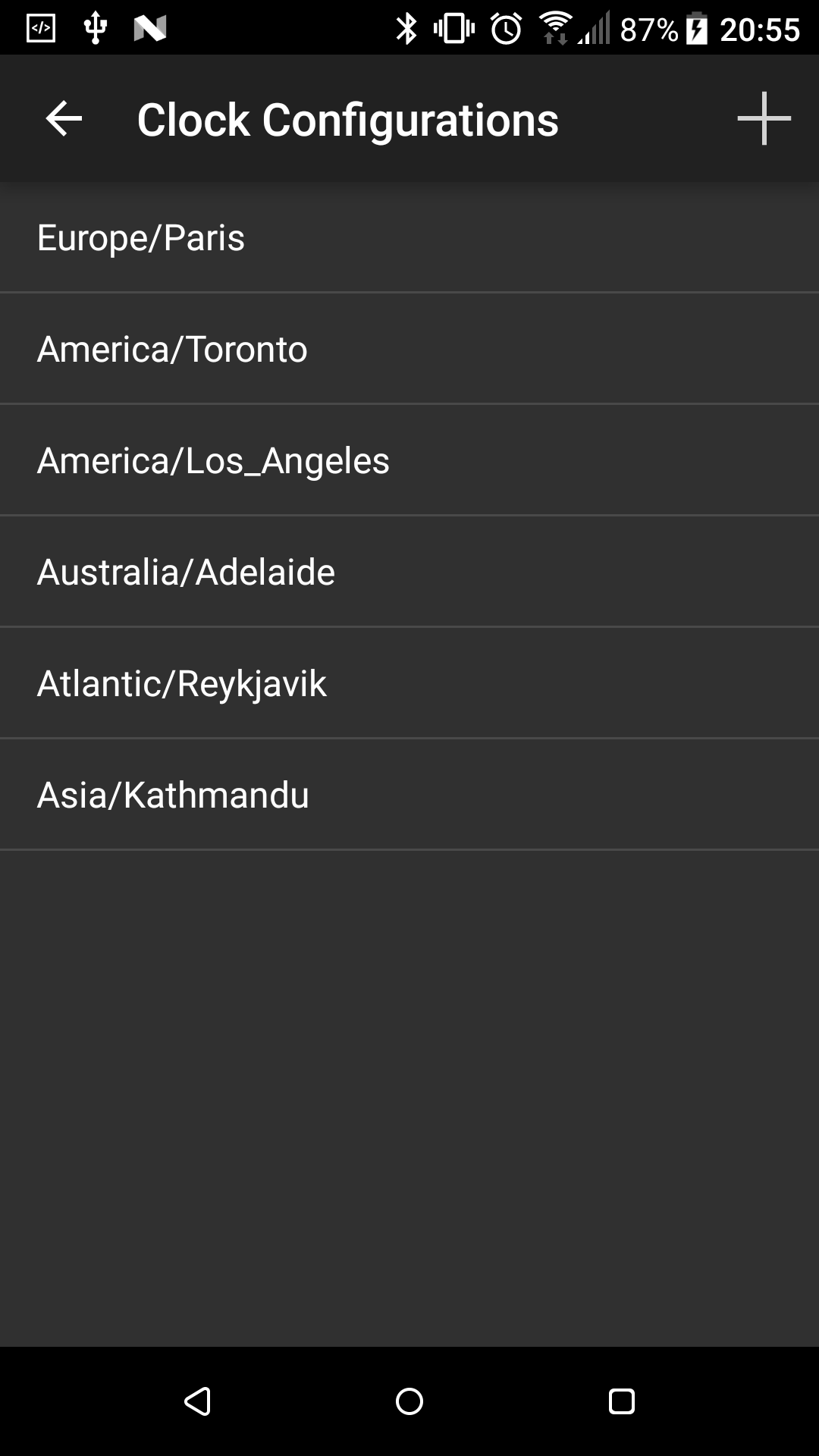The image size is (819, 1456).
Task: Tap the home circle navigation button
Action: click(409, 1401)
